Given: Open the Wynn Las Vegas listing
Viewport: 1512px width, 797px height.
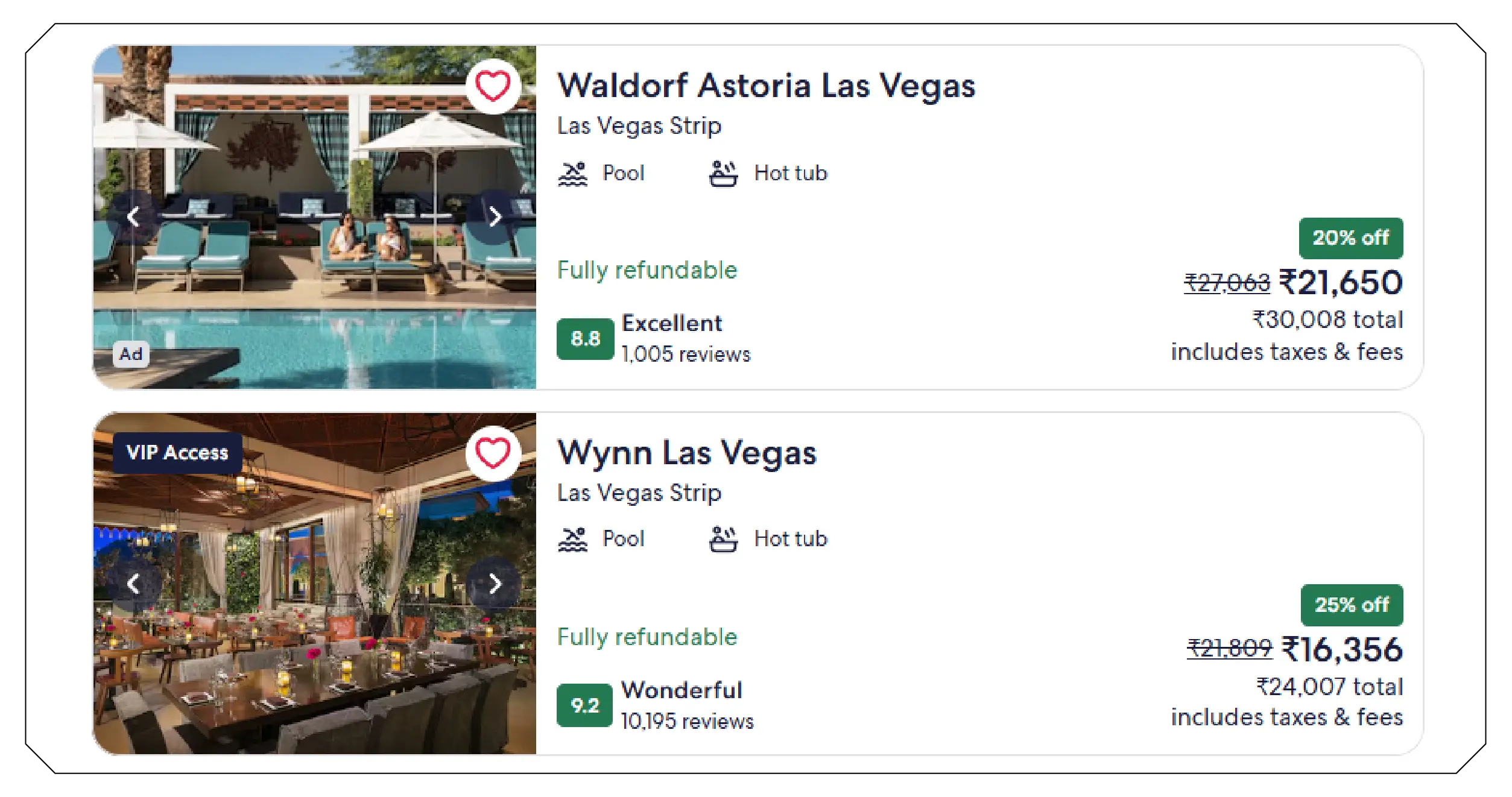Looking at the screenshot, I should click(686, 453).
